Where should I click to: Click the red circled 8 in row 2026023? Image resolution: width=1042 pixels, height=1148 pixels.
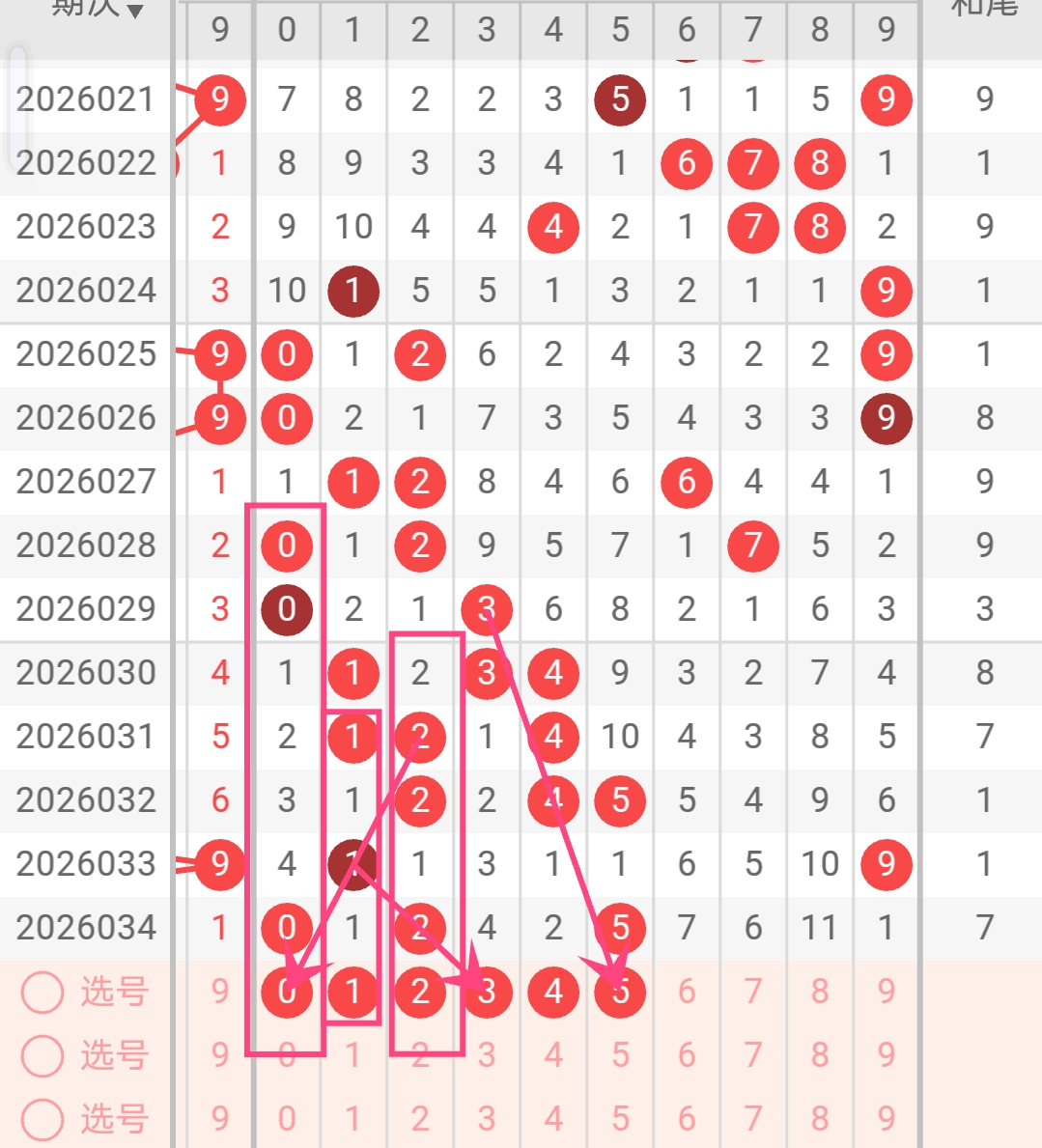(819, 227)
